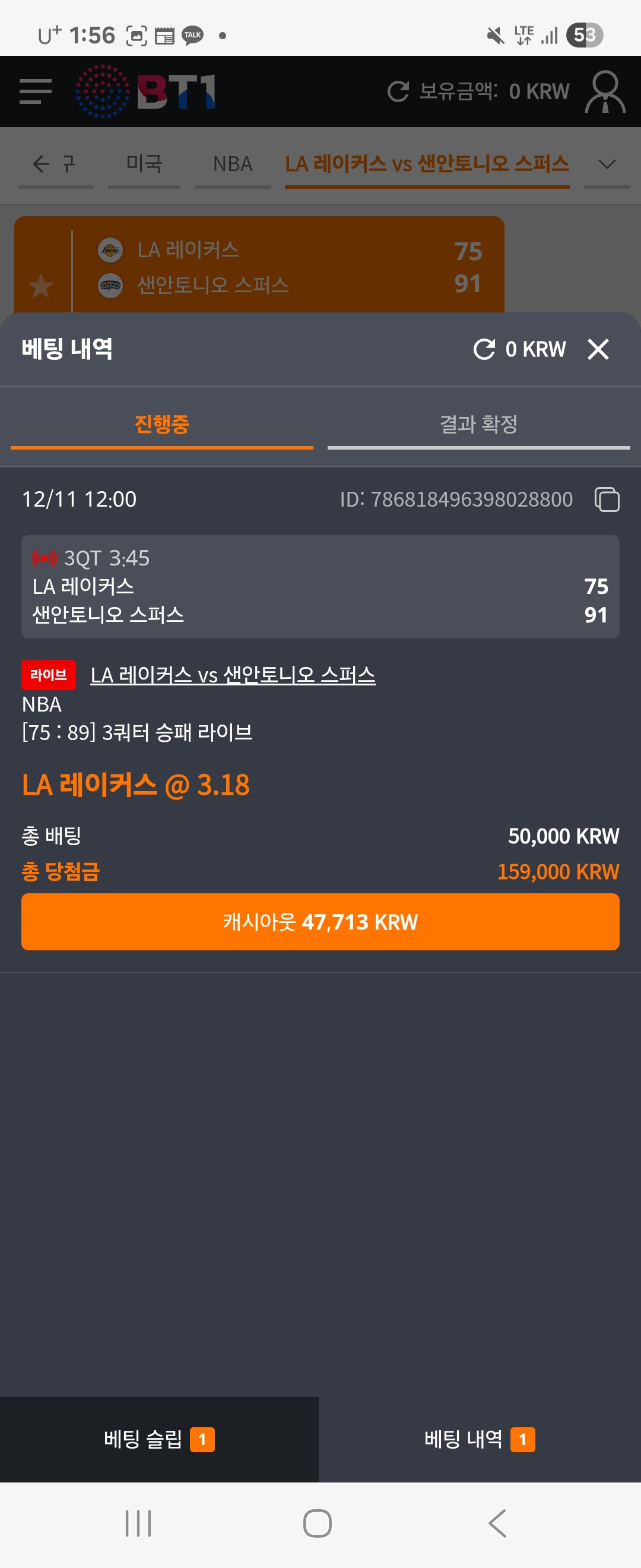Image resolution: width=641 pixels, height=1568 pixels.
Task: Go to the phone's home screen
Action: pos(318,1523)
